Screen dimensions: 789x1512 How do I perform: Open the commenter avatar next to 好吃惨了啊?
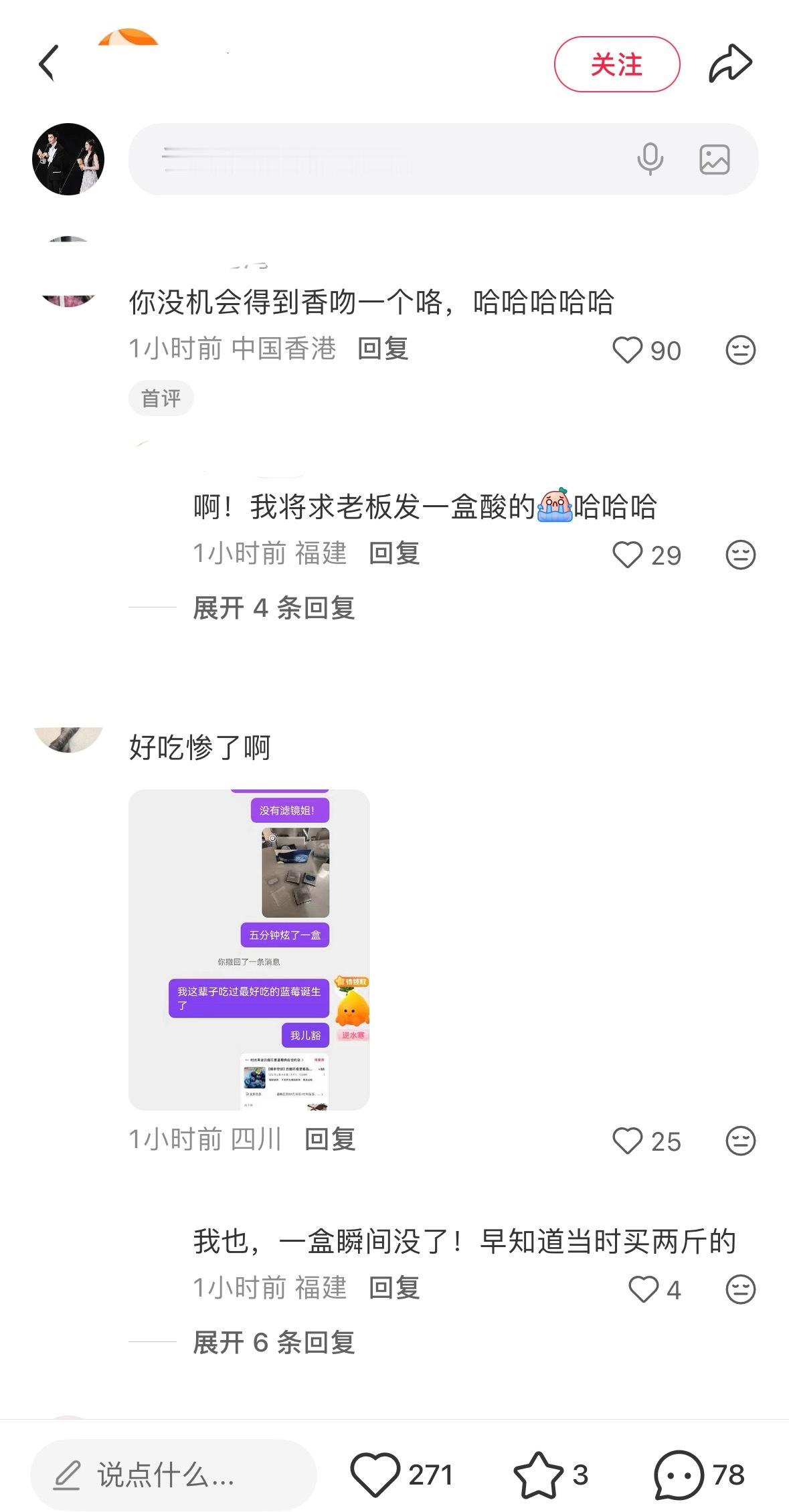pyautogui.click(x=69, y=741)
